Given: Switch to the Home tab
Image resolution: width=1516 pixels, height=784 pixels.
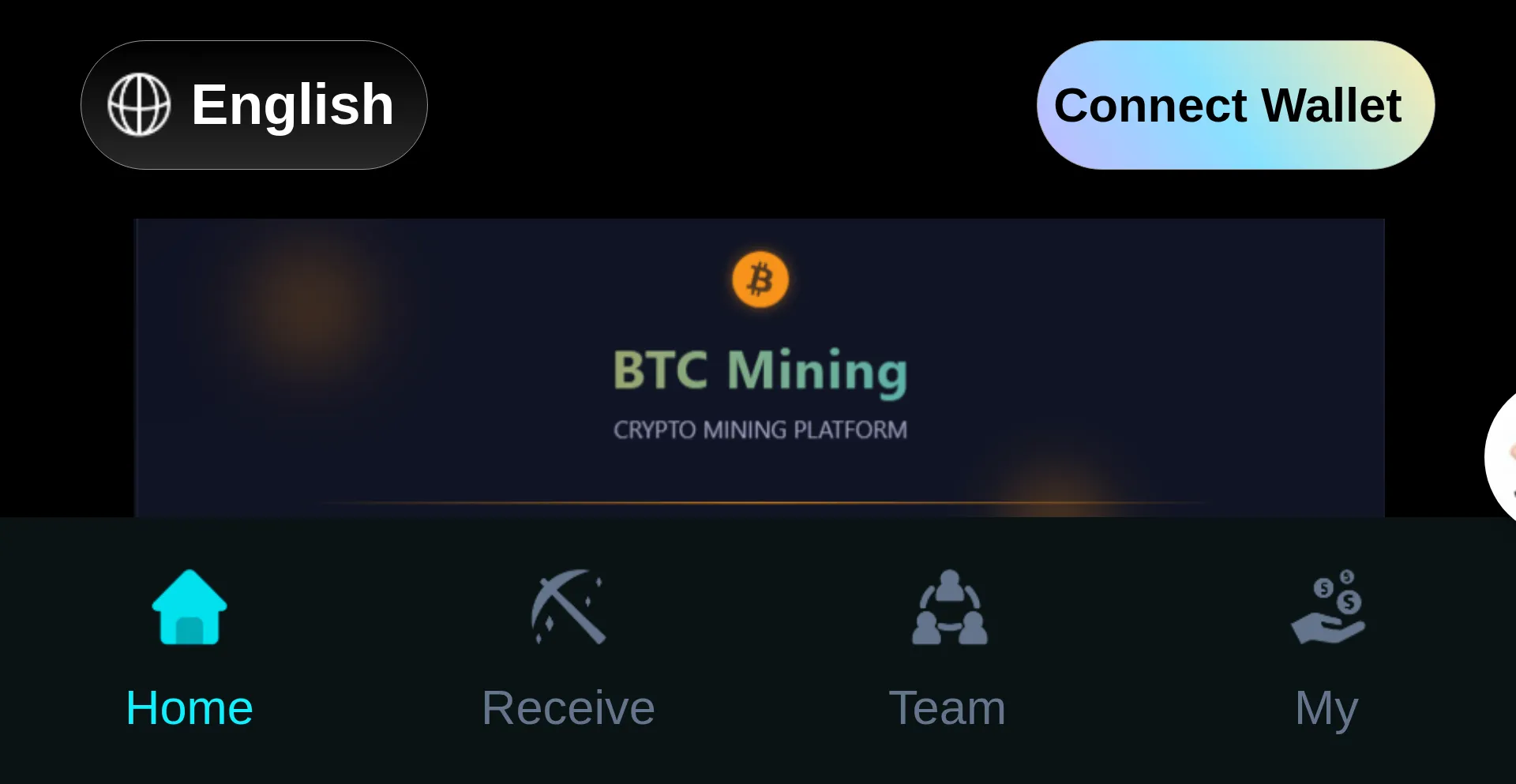Looking at the screenshot, I should pyautogui.click(x=189, y=649).
